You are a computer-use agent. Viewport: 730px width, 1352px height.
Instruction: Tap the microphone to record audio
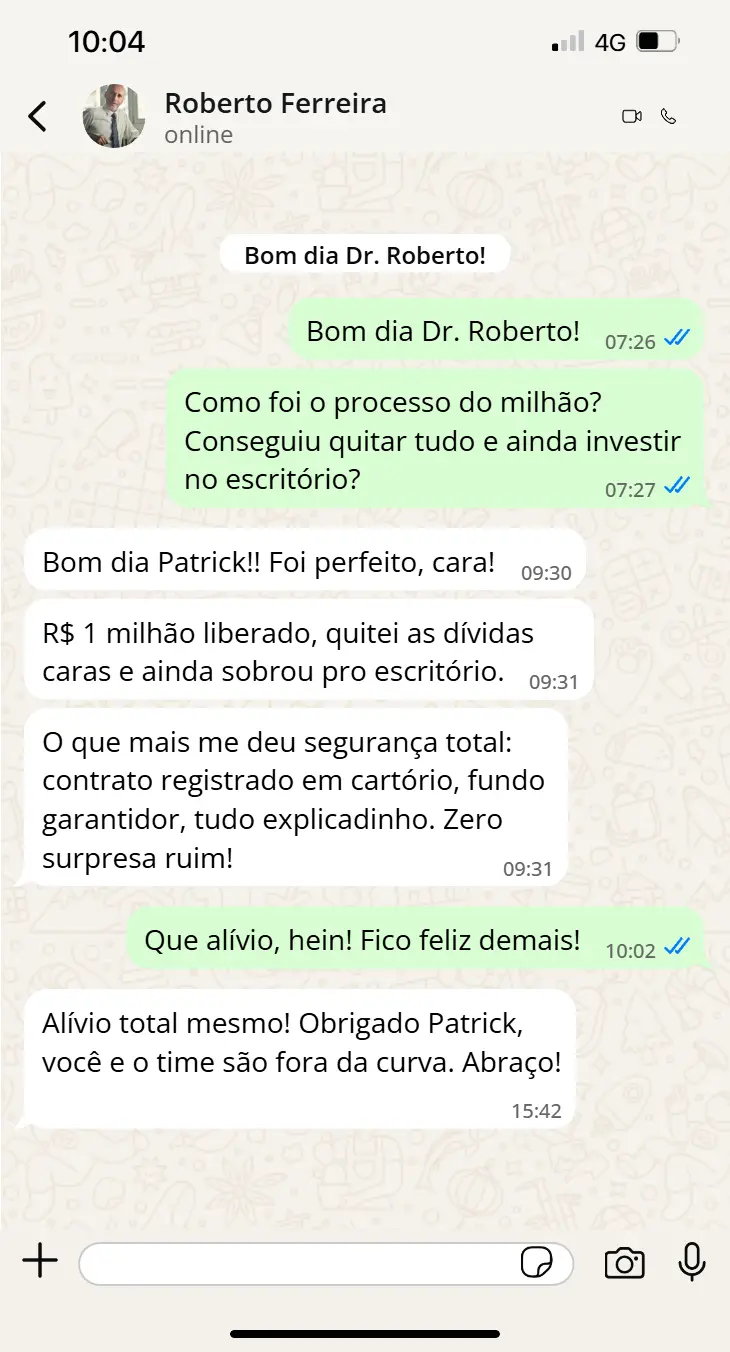click(692, 1262)
